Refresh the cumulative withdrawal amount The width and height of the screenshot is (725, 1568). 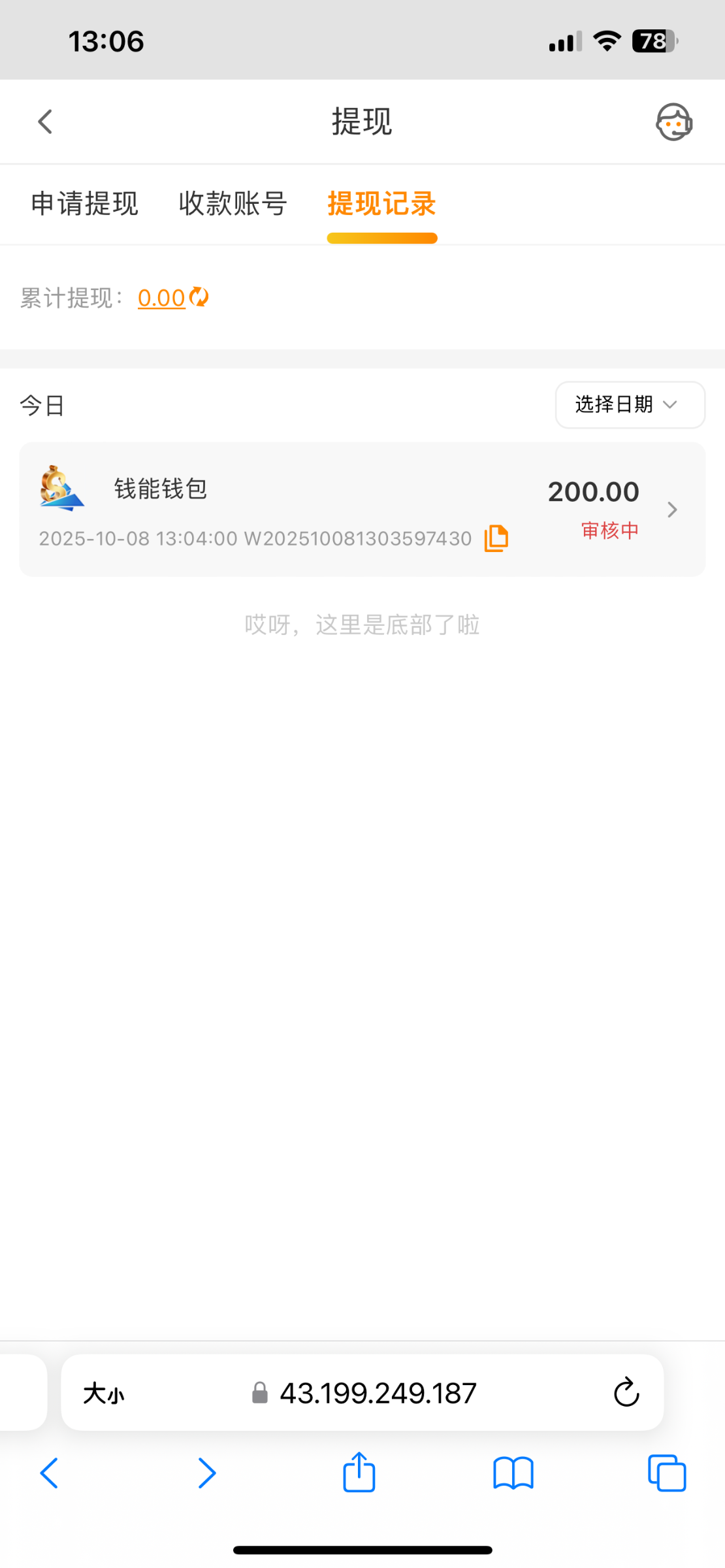pyautogui.click(x=199, y=297)
